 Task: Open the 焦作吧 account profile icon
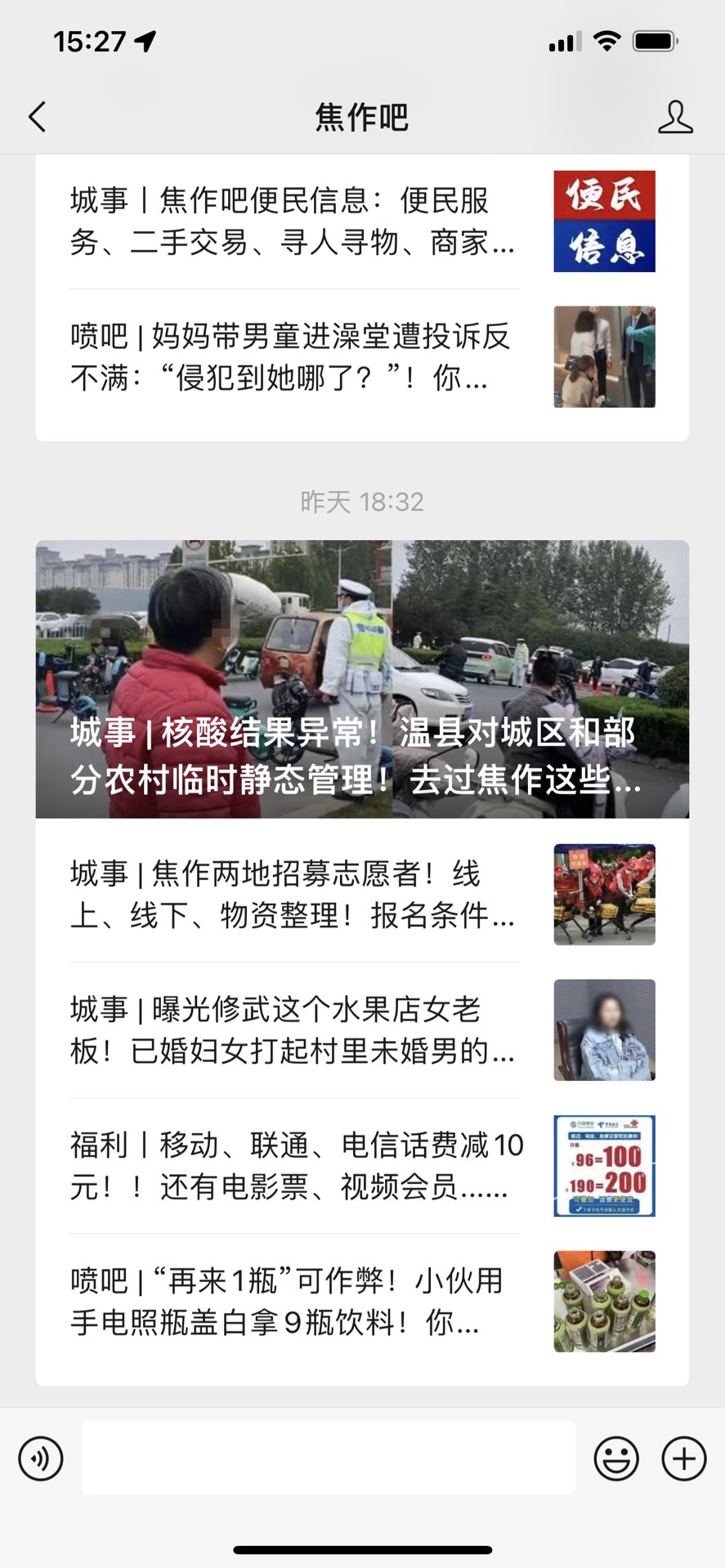[x=675, y=118]
